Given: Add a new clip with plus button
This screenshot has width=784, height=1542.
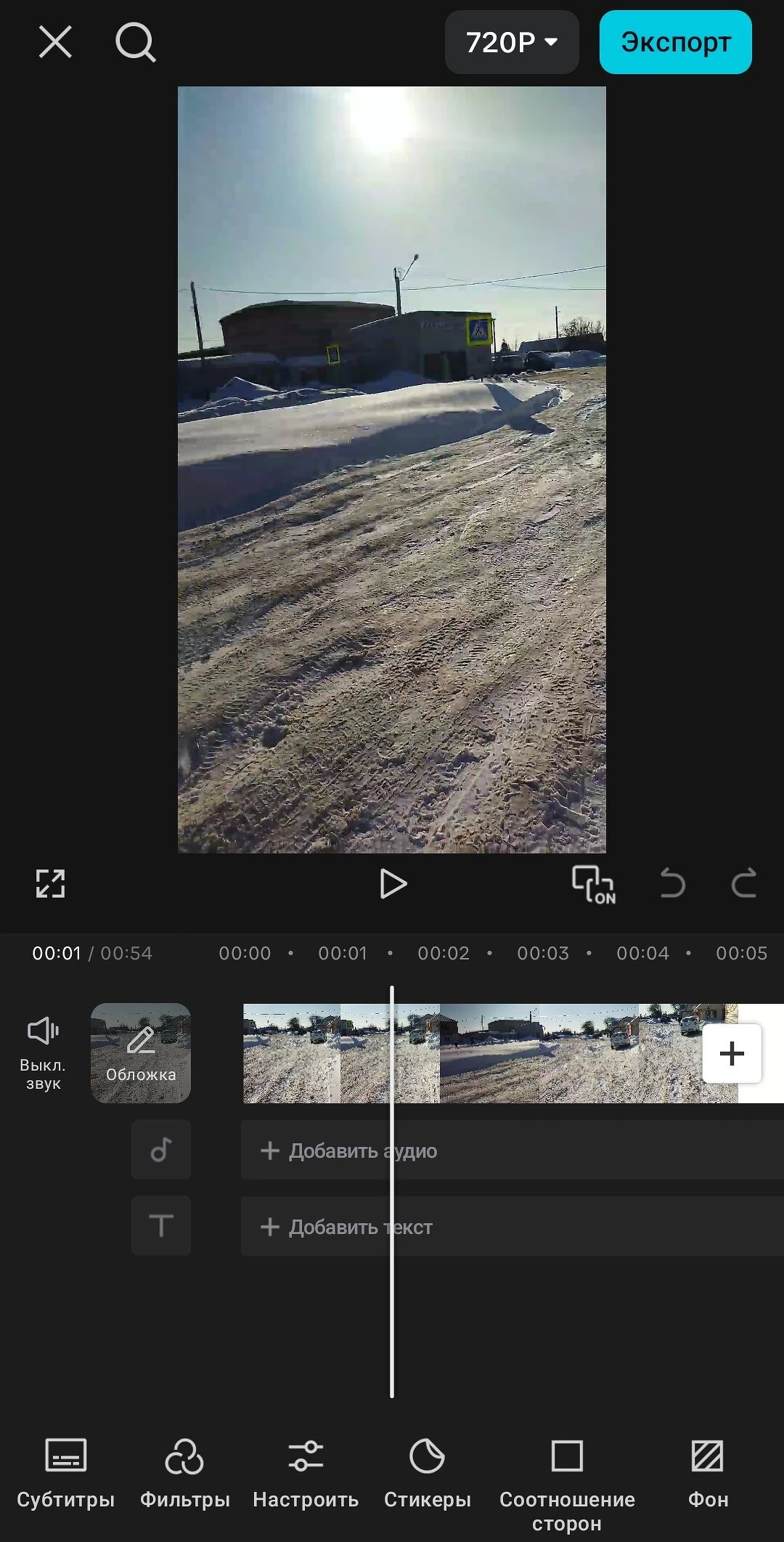Looking at the screenshot, I should click(732, 1053).
